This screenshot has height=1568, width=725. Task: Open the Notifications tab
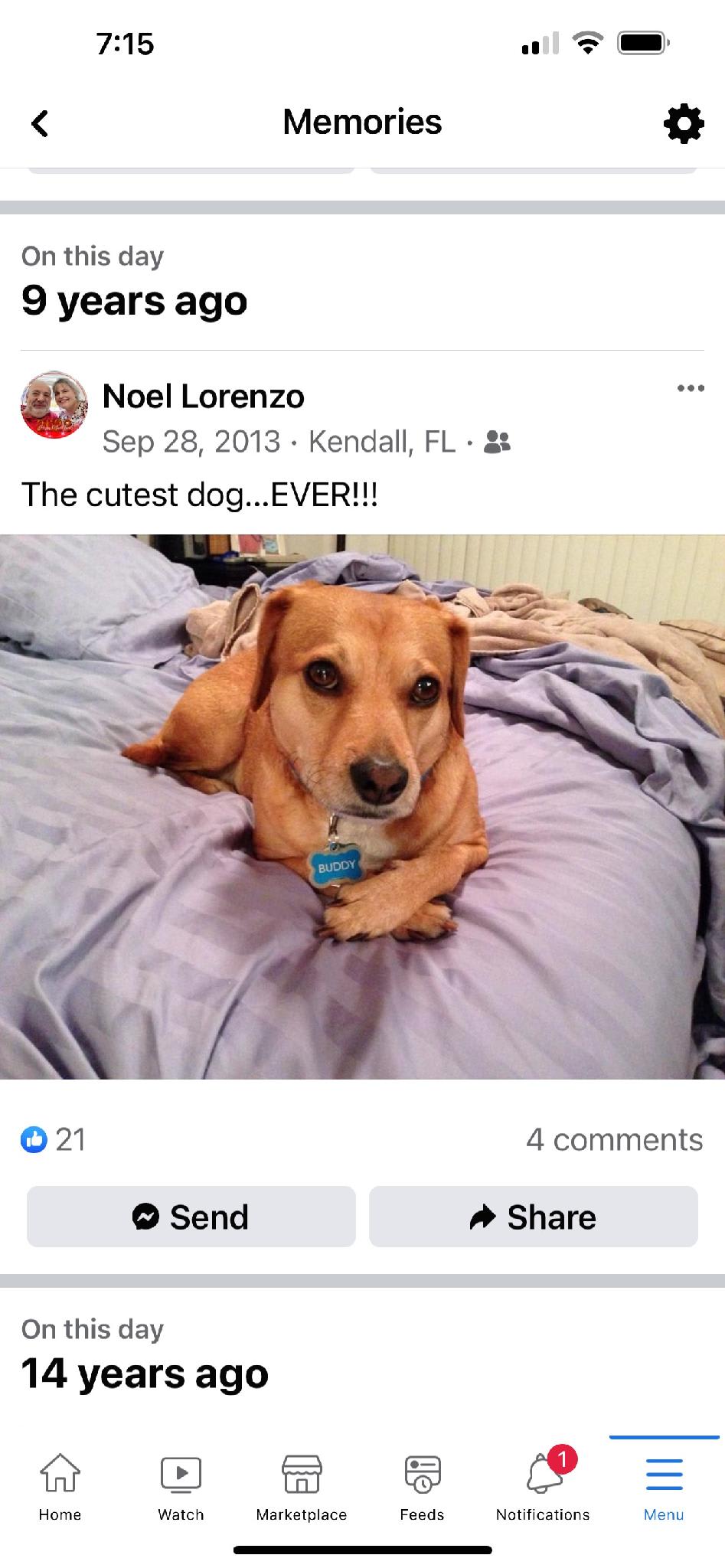pyautogui.click(x=543, y=1487)
